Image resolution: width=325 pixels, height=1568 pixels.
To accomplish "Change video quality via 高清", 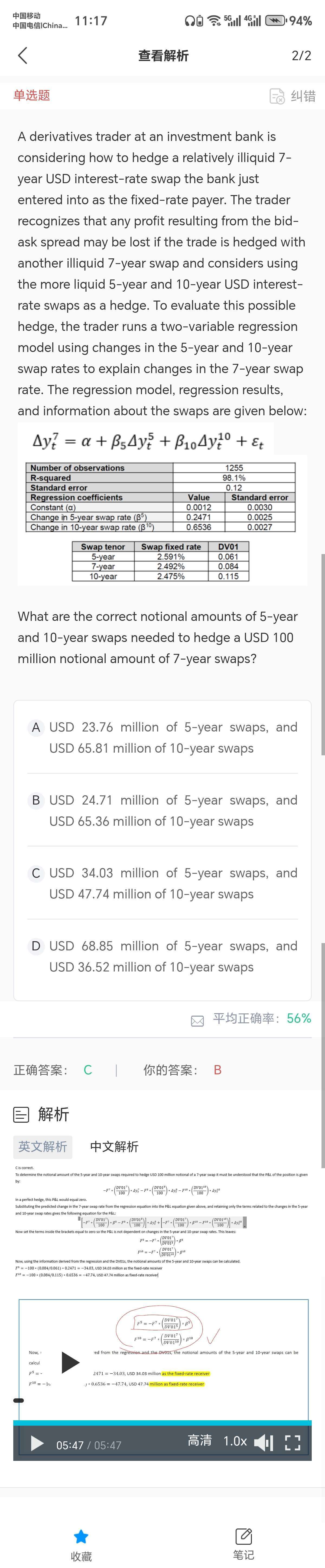I will pyautogui.click(x=199, y=1440).
